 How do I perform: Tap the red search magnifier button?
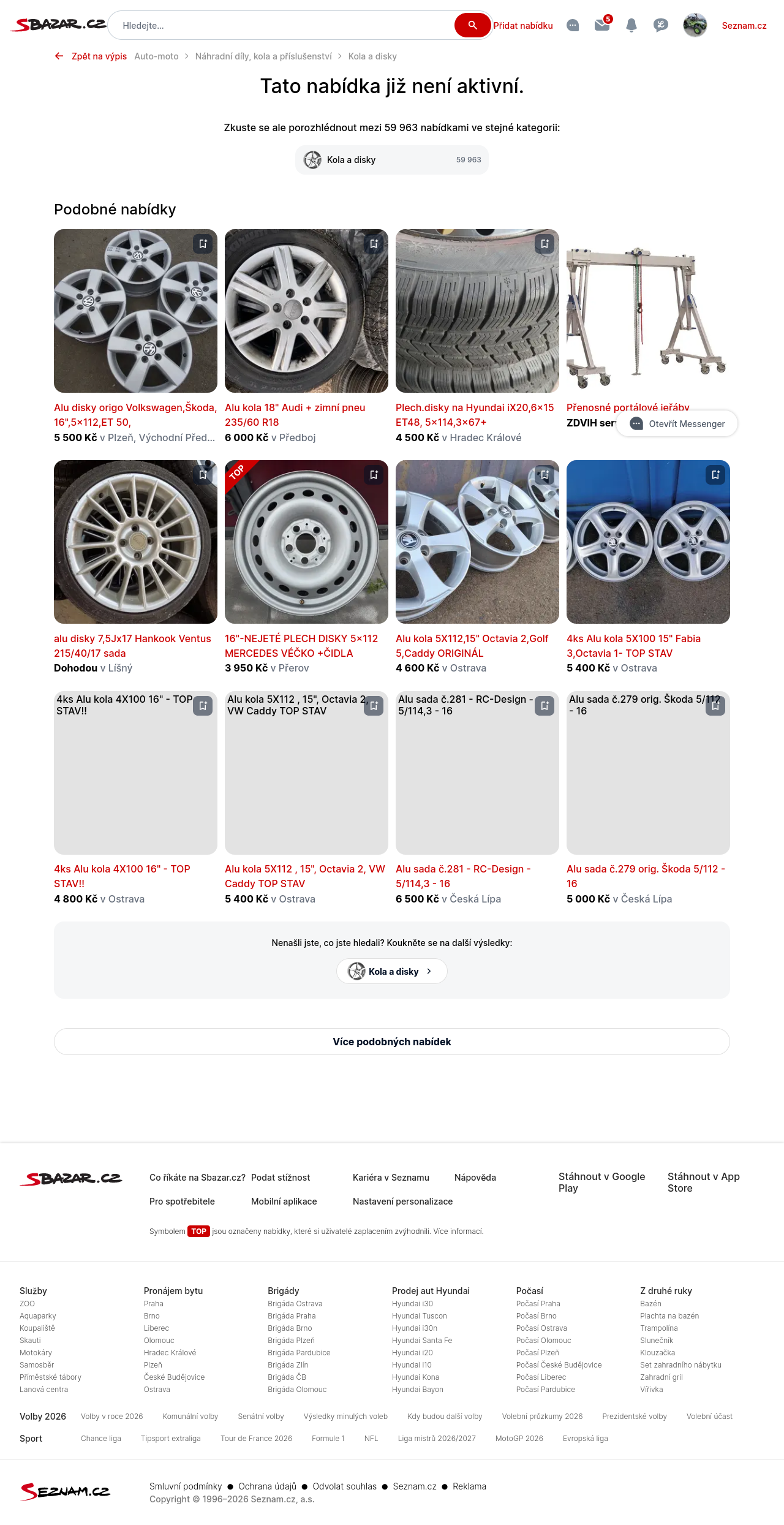[x=472, y=25]
